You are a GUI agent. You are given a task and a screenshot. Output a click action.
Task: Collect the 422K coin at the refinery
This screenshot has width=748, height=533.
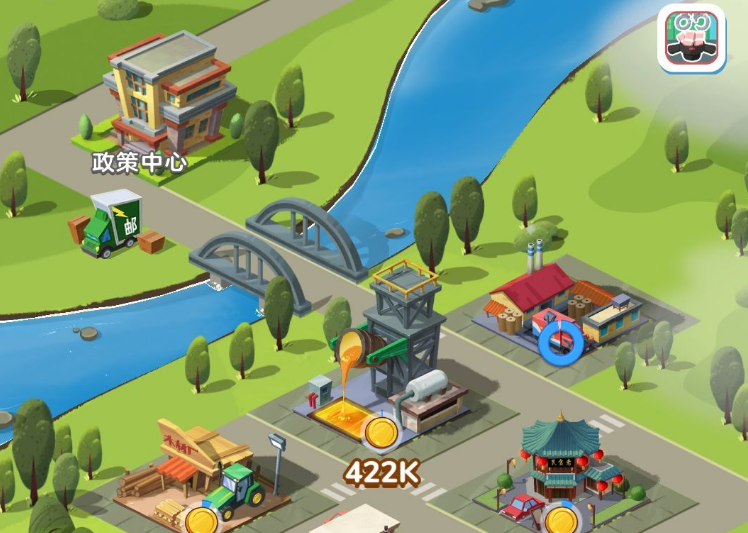point(380,434)
